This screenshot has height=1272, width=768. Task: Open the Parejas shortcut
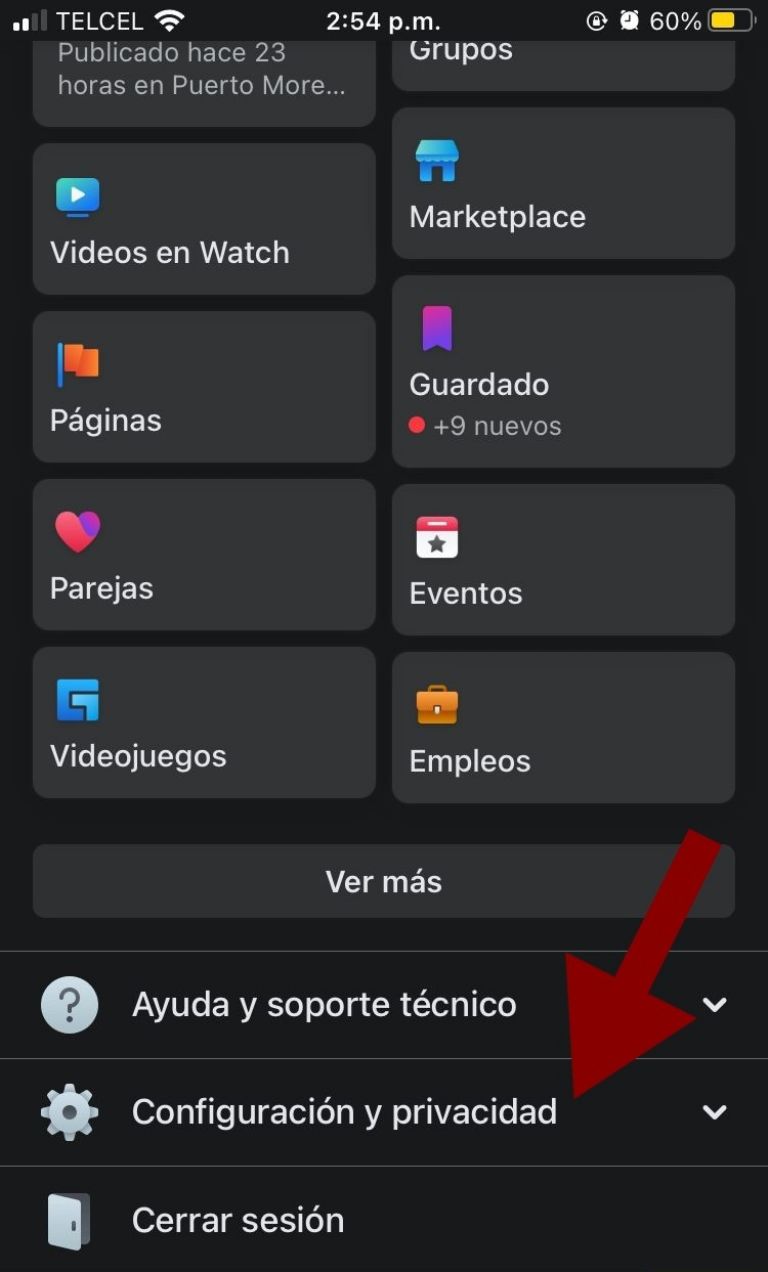(204, 555)
